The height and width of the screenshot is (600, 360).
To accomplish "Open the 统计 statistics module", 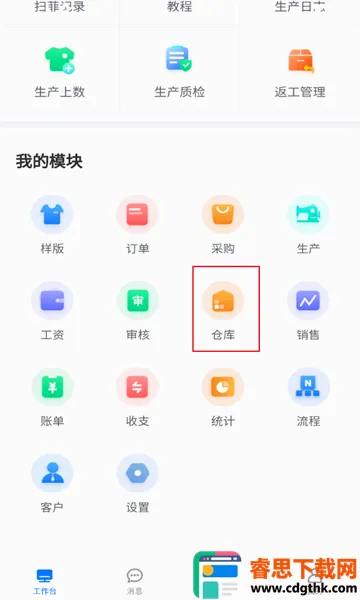I will click(x=223, y=397).
